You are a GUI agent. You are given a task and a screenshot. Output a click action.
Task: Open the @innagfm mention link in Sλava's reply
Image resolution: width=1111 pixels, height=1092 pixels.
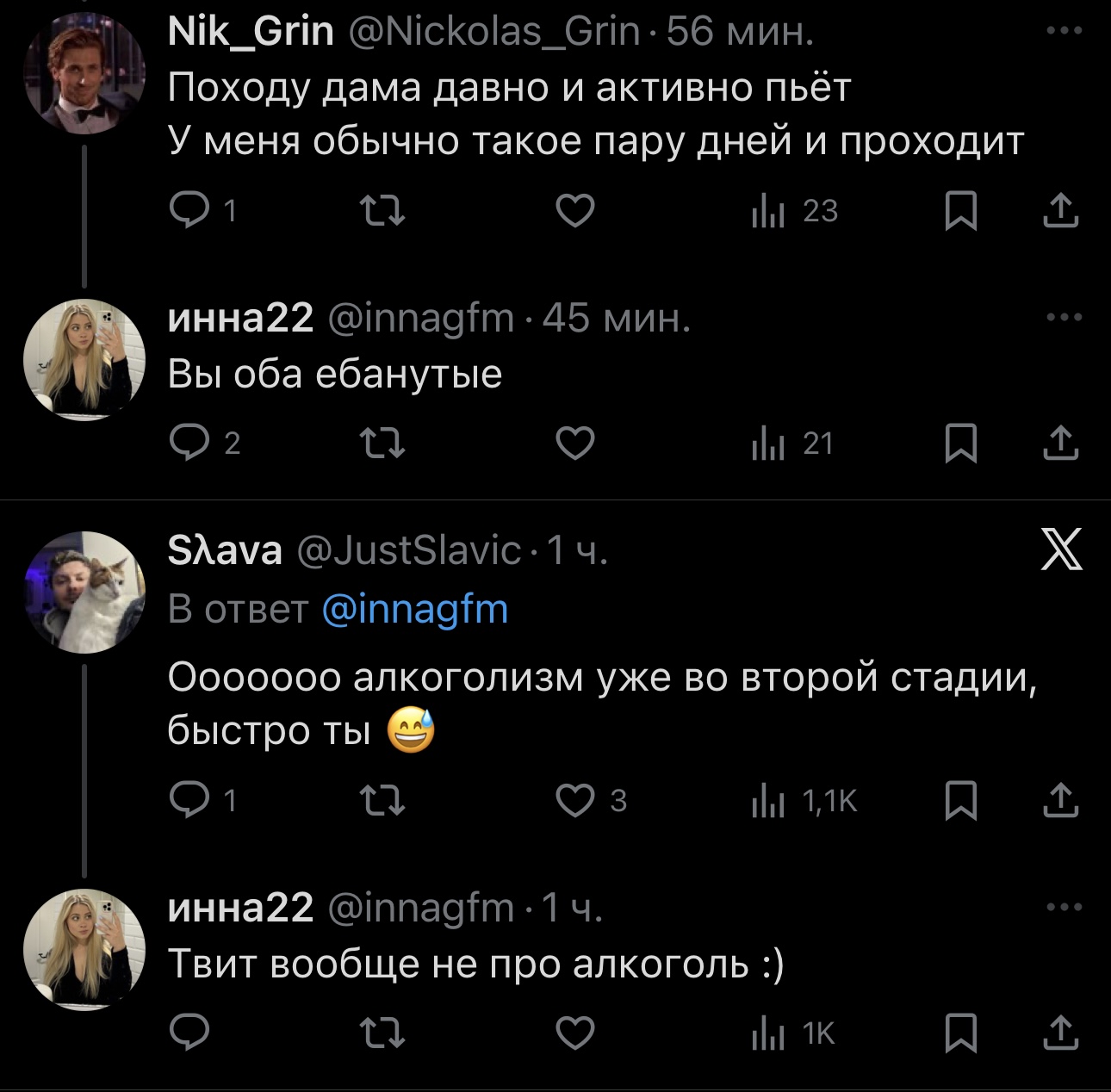tap(414, 609)
